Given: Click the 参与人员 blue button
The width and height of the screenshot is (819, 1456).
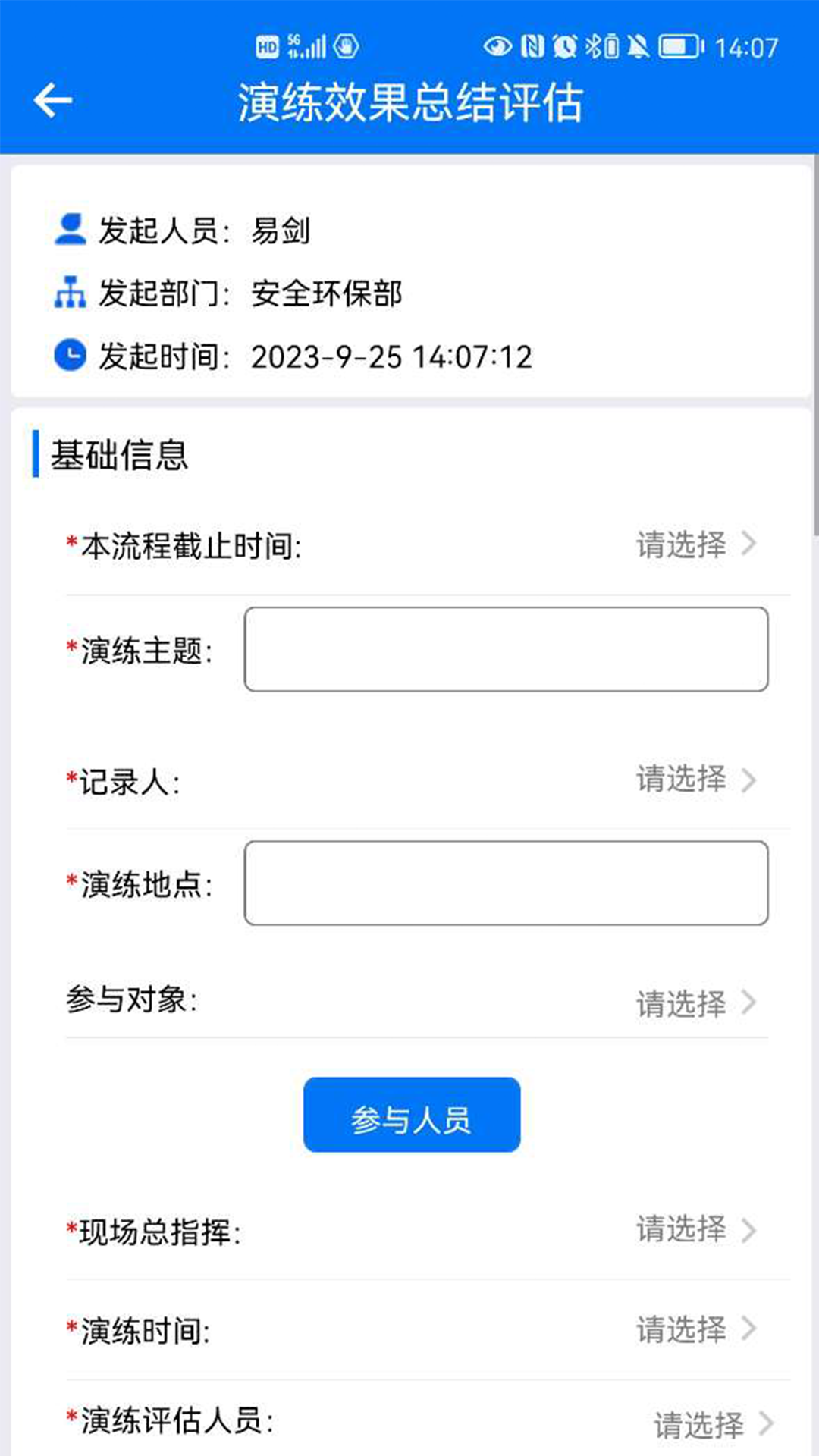Looking at the screenshot, I should tap(411, 1115).
